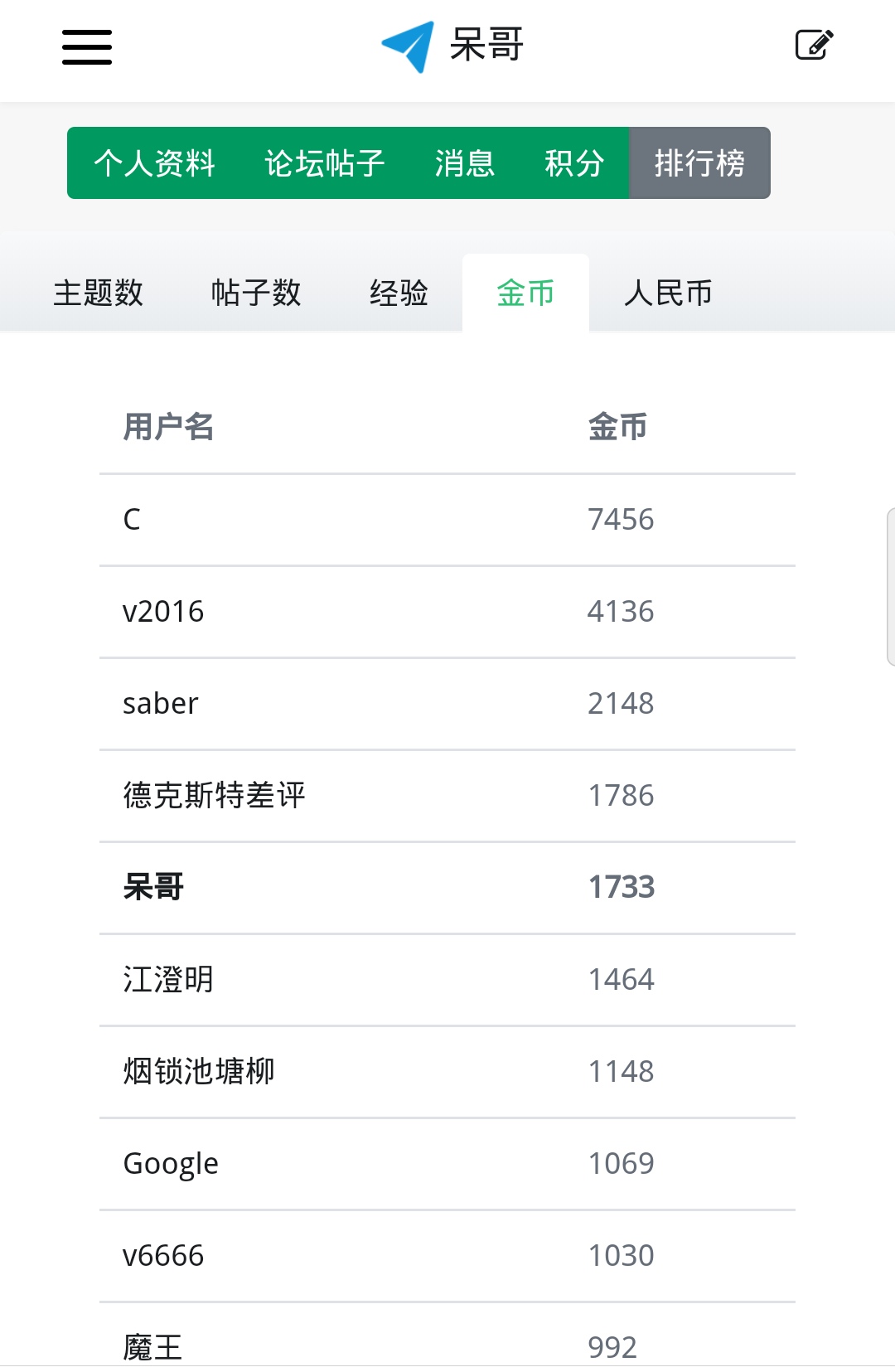
Task: Open the 消息 section
Action: click(464, 163)
